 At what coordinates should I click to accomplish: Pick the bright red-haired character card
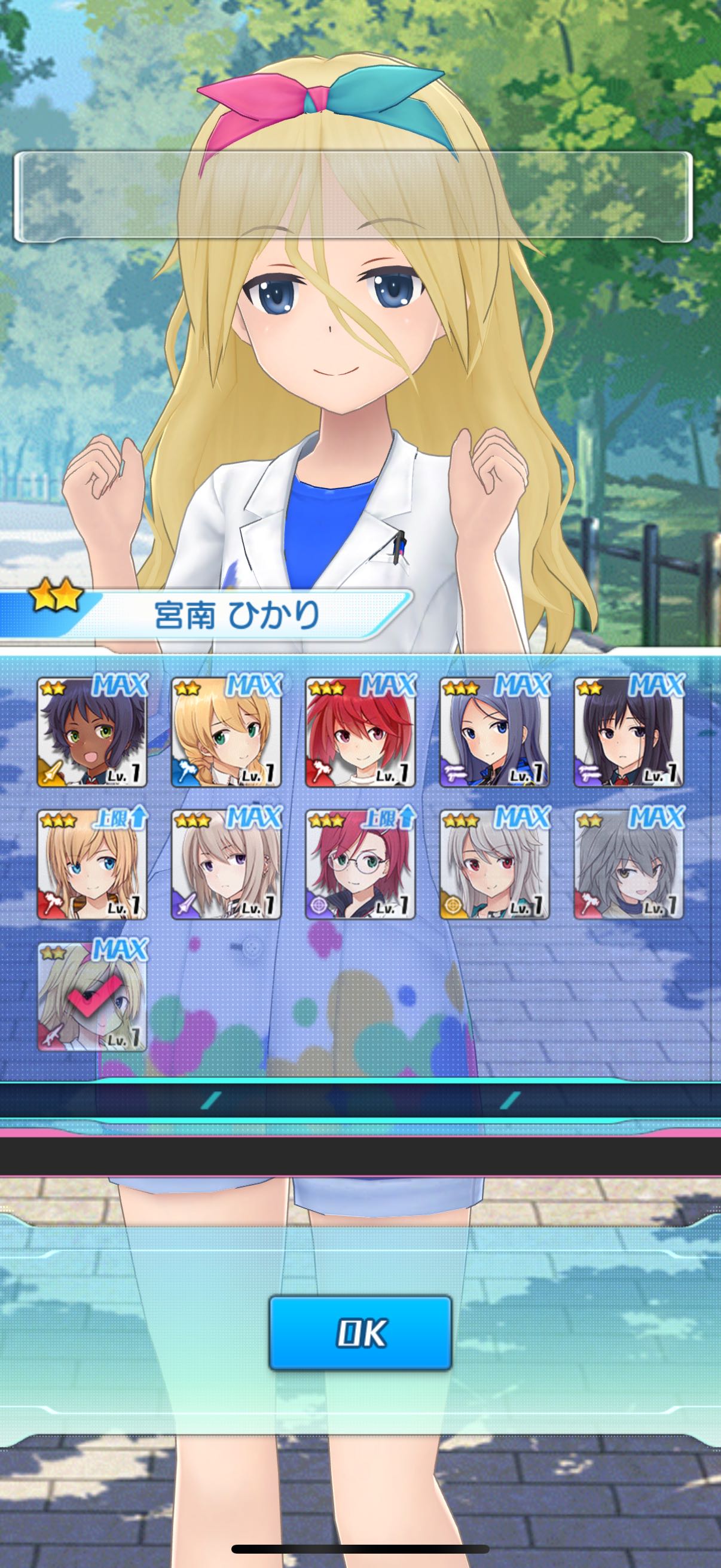(x=360, y=732)
